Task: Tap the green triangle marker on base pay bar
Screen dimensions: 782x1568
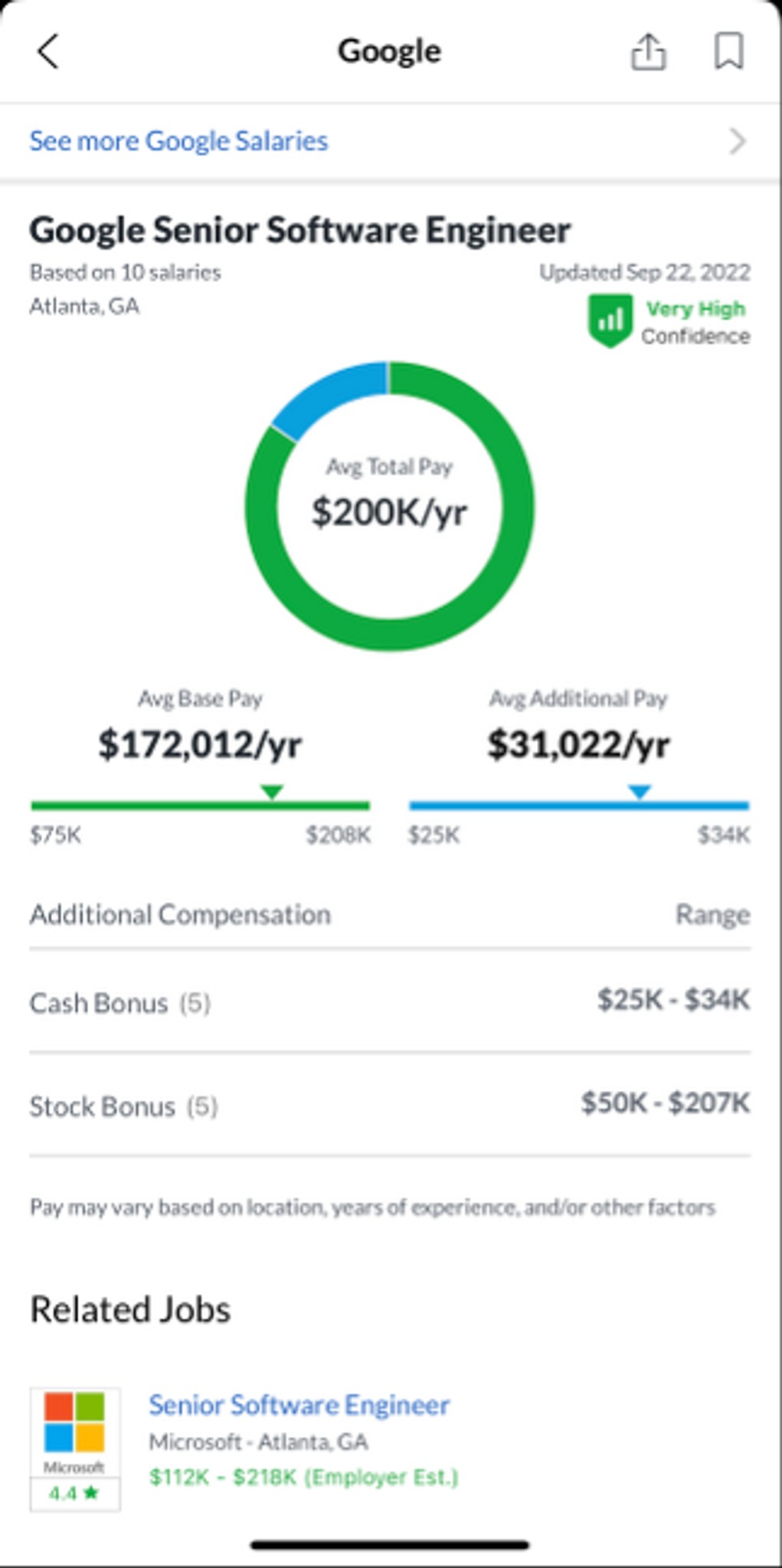Action: (x=272, y=792)
